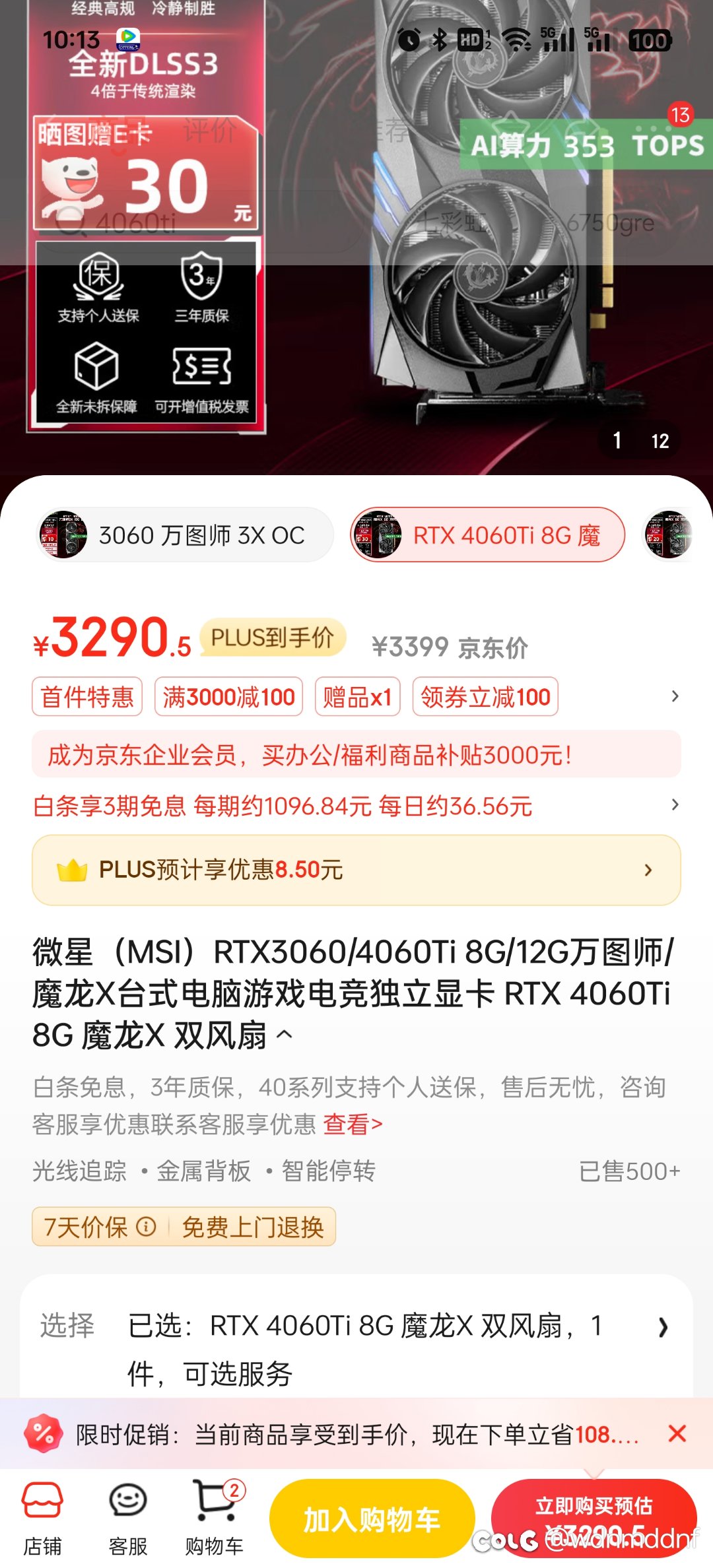Tap the 立即购买 buy now button
This screenshot has height=1568, width=713.
(x=594, y=1519)
